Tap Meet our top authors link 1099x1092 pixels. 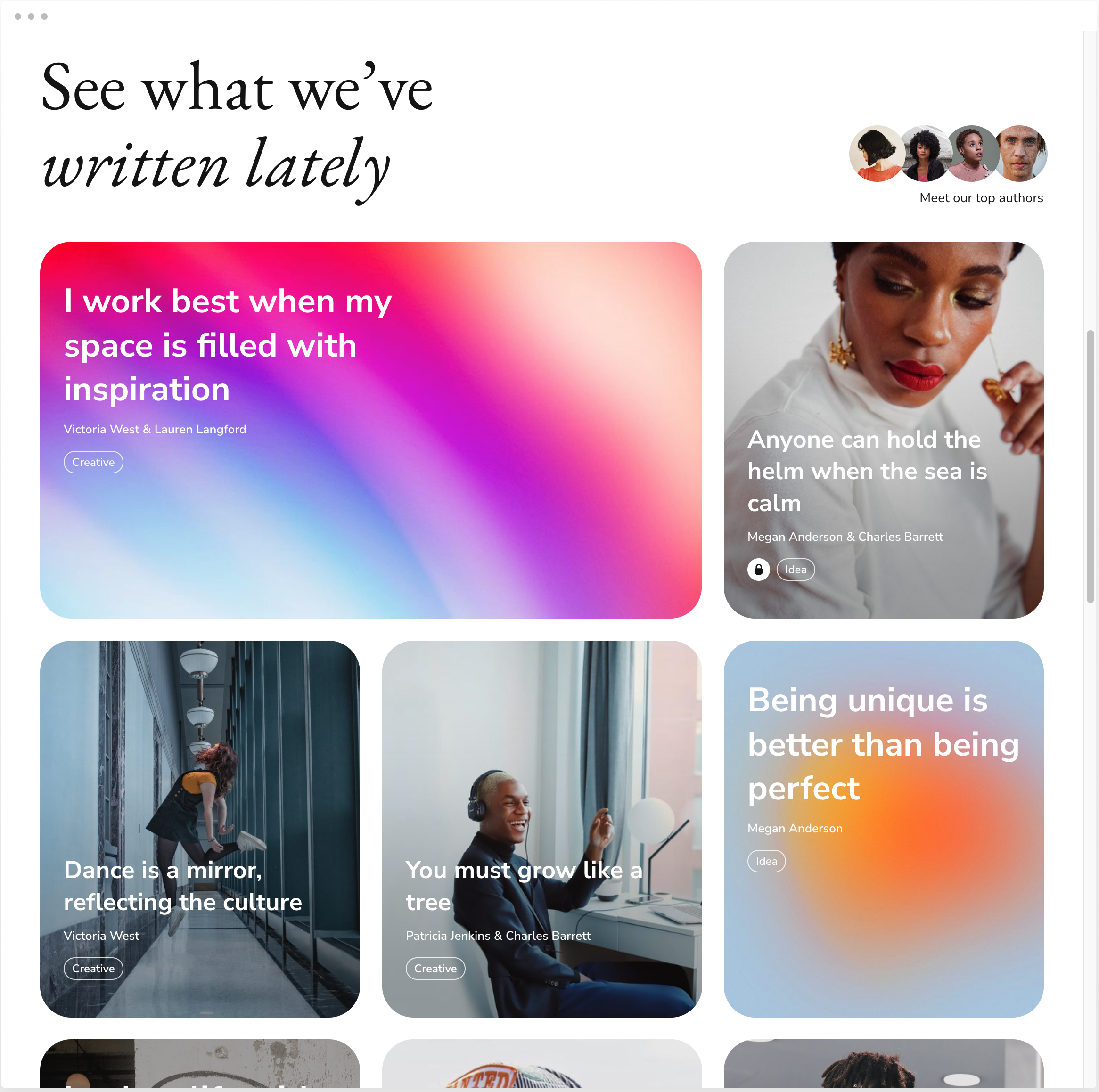pos(981,198)
